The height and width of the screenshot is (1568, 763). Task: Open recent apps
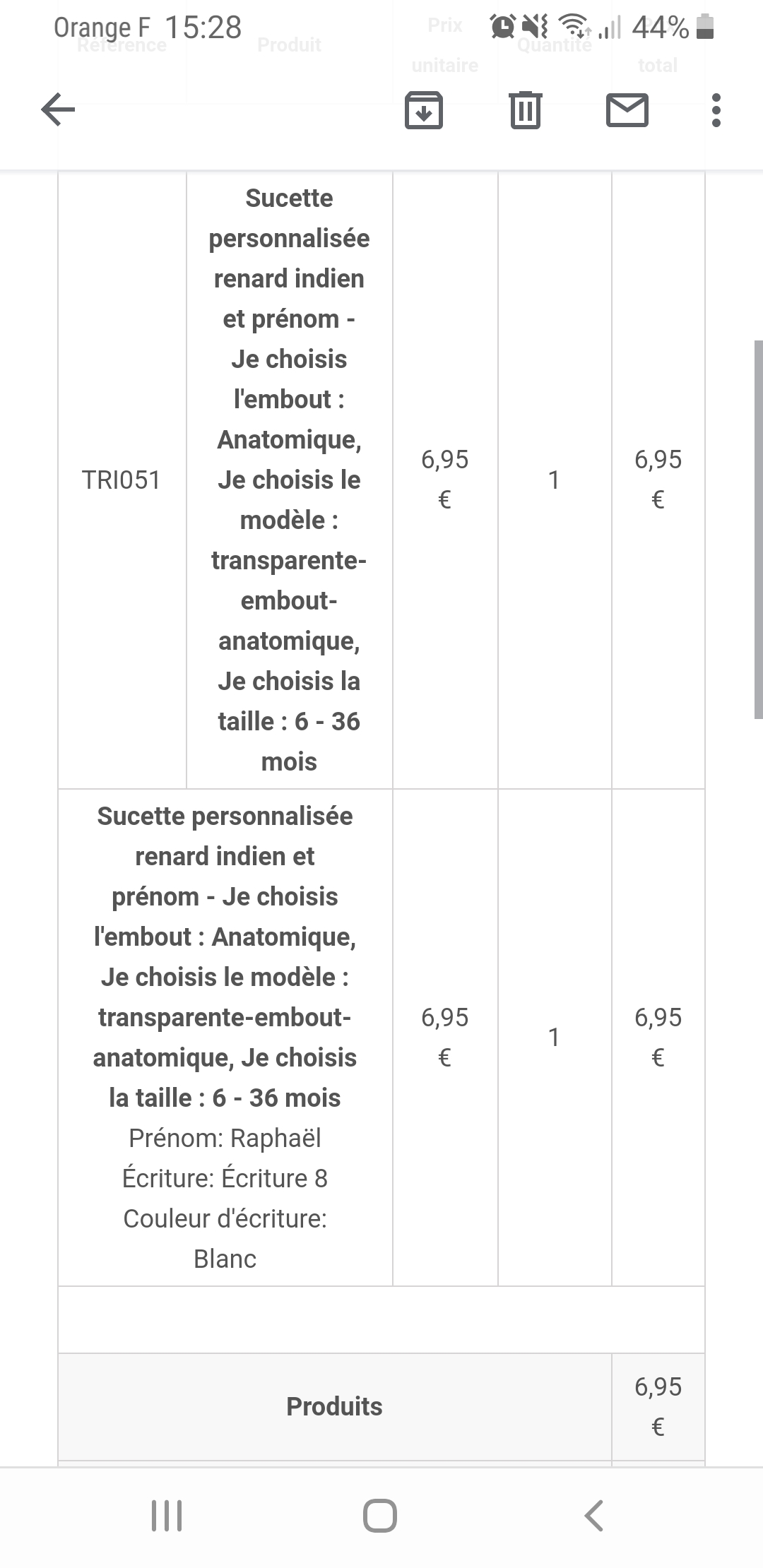pyautogui.click(x=167, y=1516)
